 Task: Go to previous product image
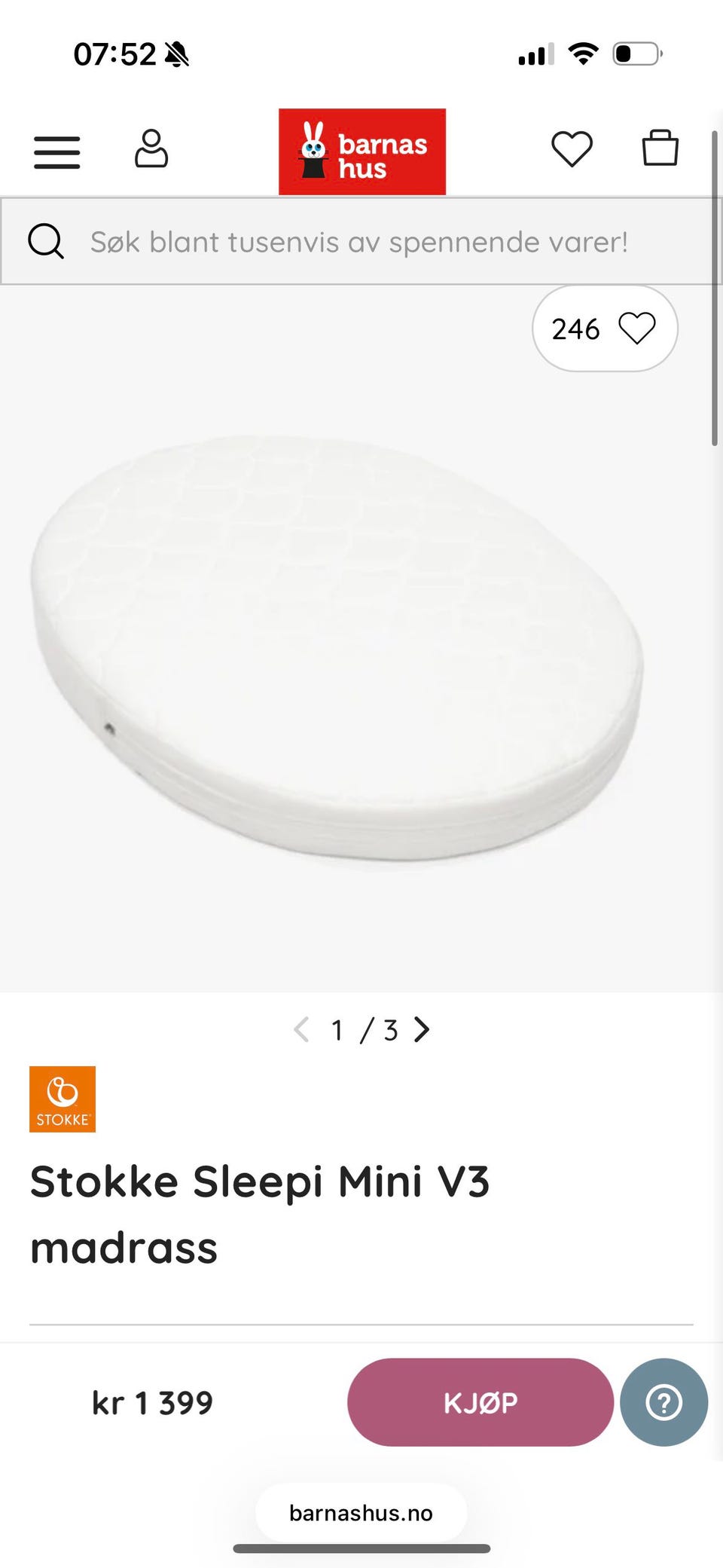click(301, 1029)
